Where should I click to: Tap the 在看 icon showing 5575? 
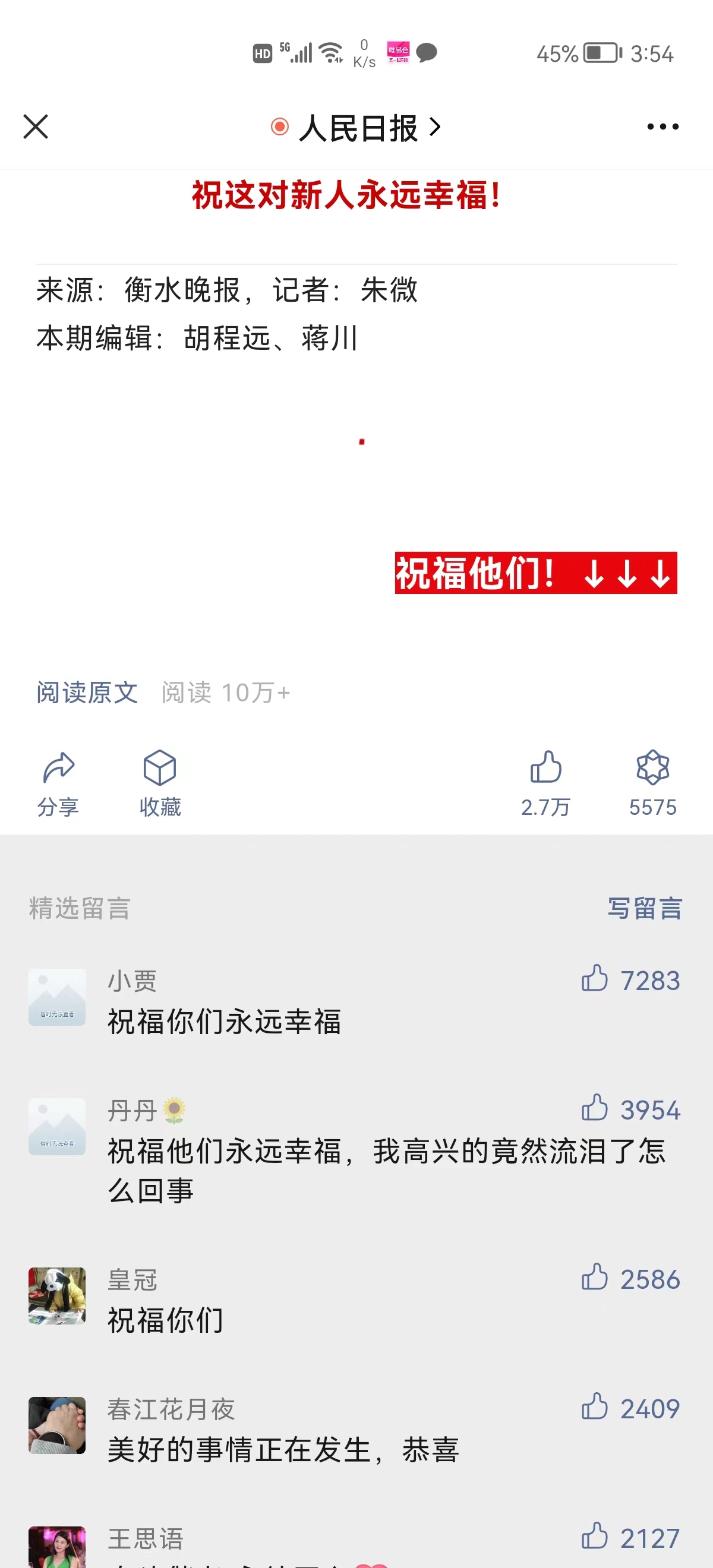(653, 781)
